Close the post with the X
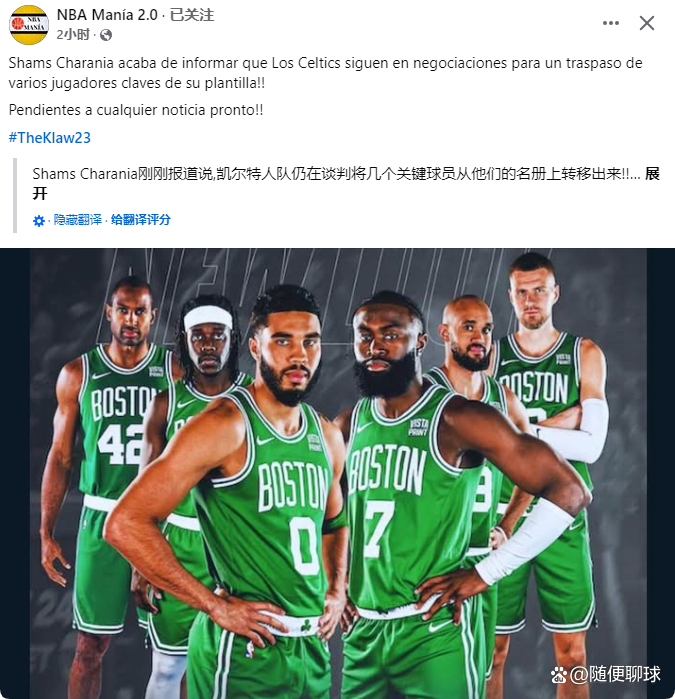675x699 pixels. tap(647, 23)
